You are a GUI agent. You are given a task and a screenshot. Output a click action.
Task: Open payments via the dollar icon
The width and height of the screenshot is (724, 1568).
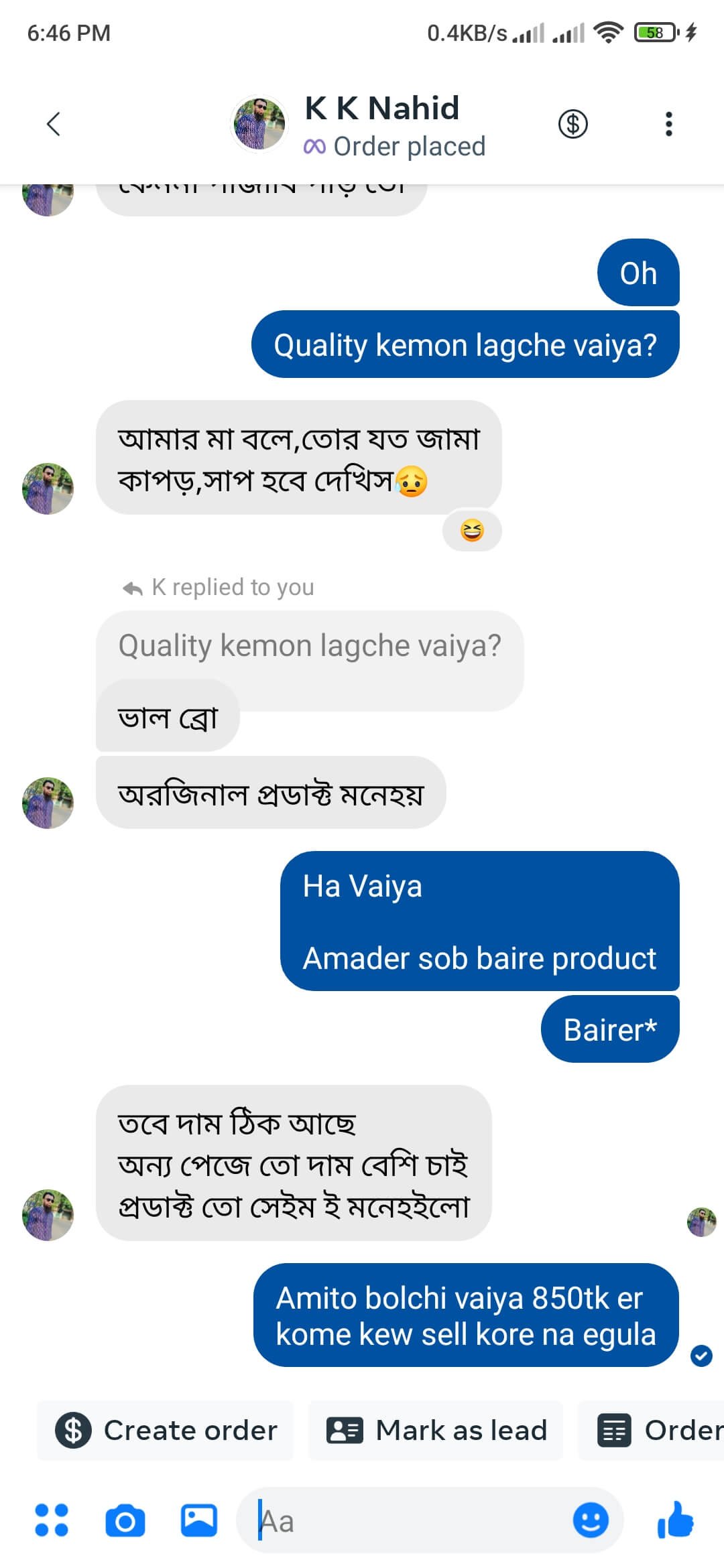tap(572, 124)
